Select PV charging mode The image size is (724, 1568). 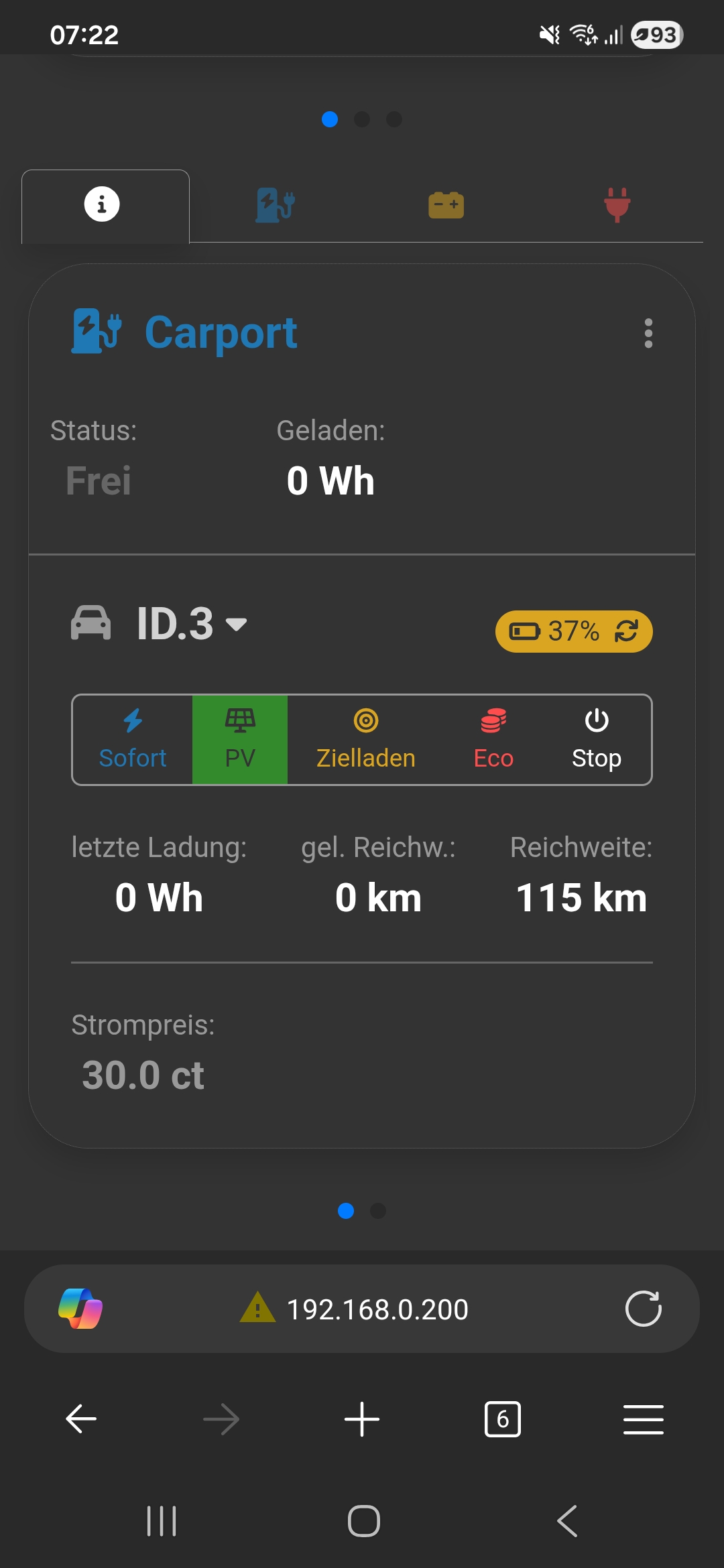[x=240, y=740]
